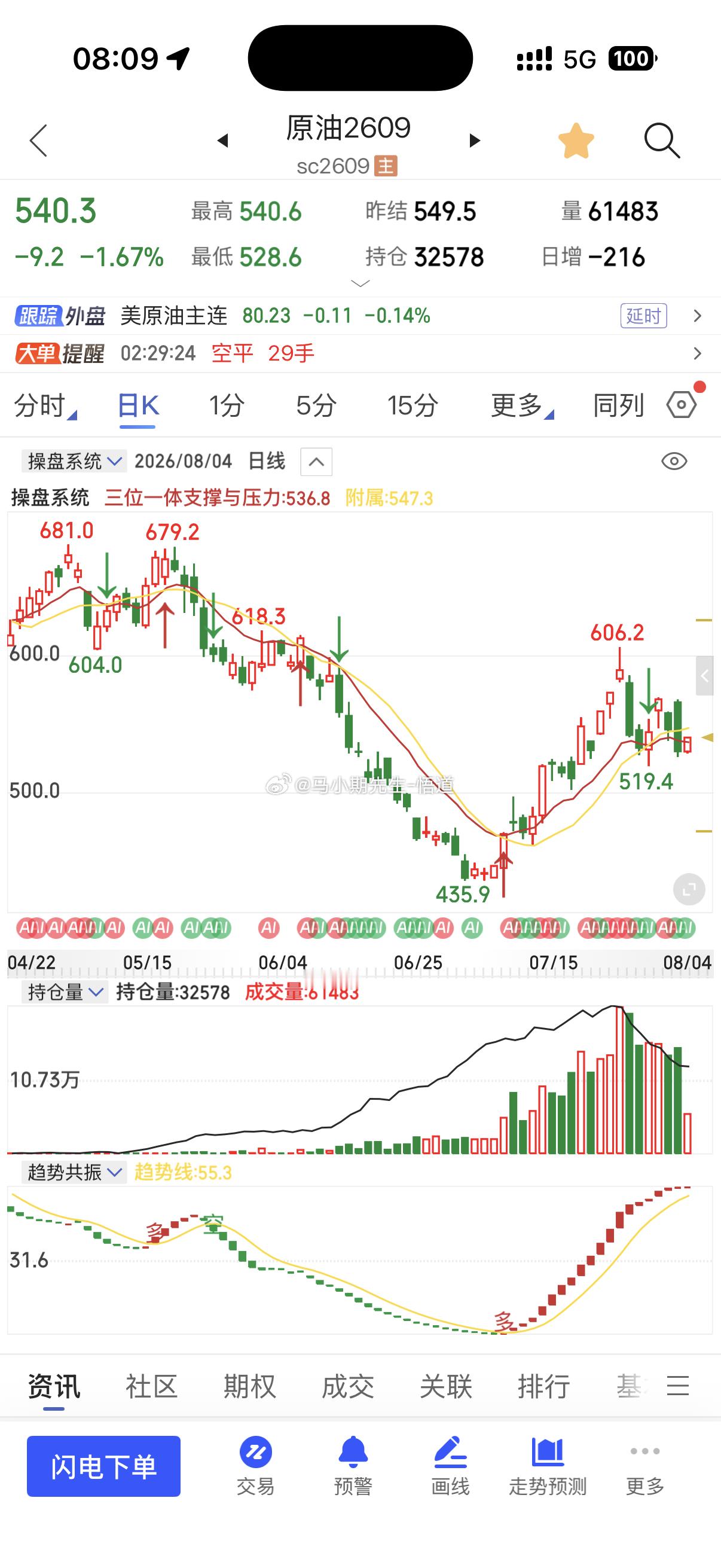Open the 趋势共振 indicator dropdown
The width and height of the screenshot is (721, 1568).
click(74, 1172)
